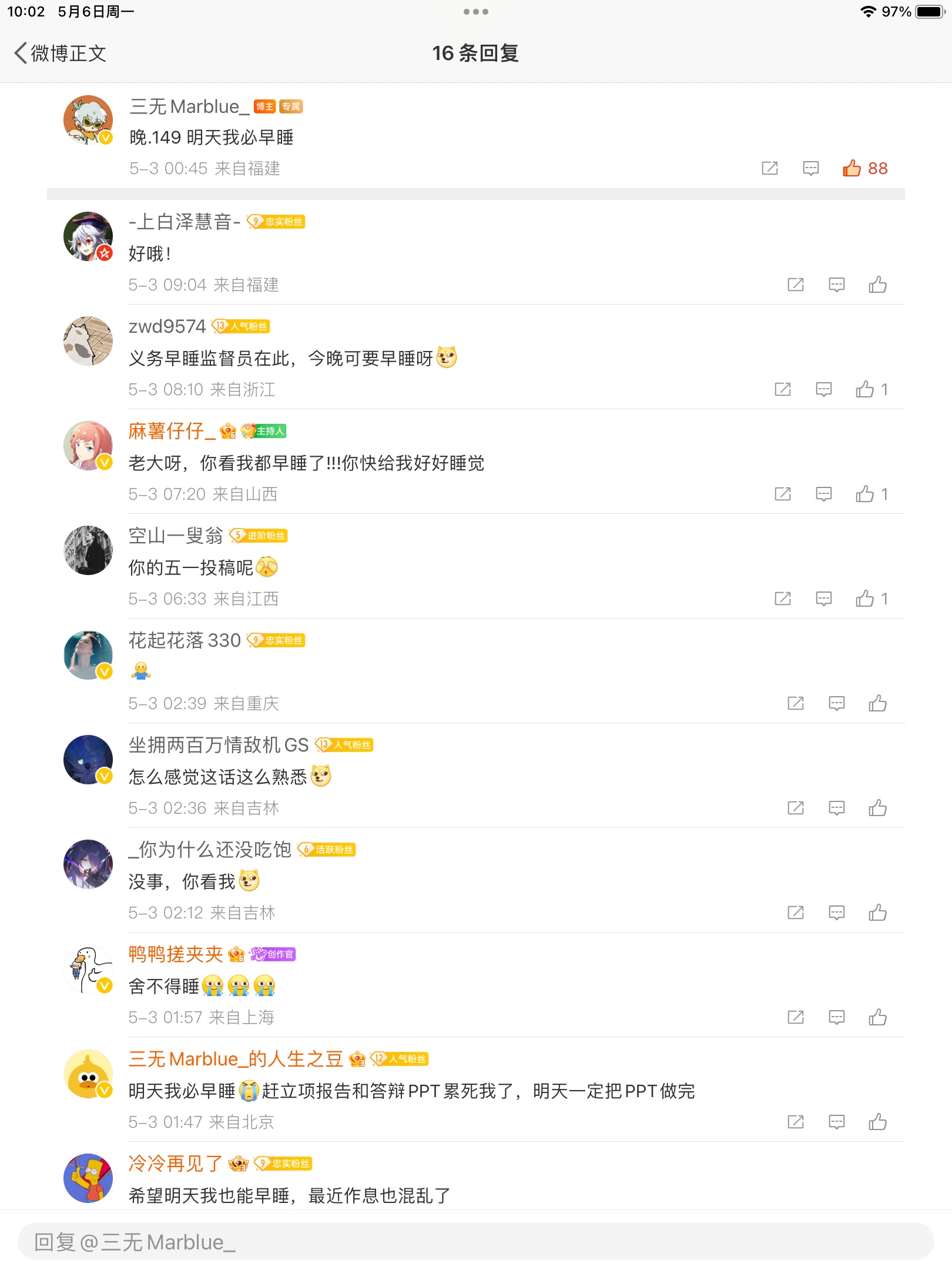Viewport: 952px width, 1270px height.
Task: Forward 空山一叟翁's reply
Action: pos(782,599)
